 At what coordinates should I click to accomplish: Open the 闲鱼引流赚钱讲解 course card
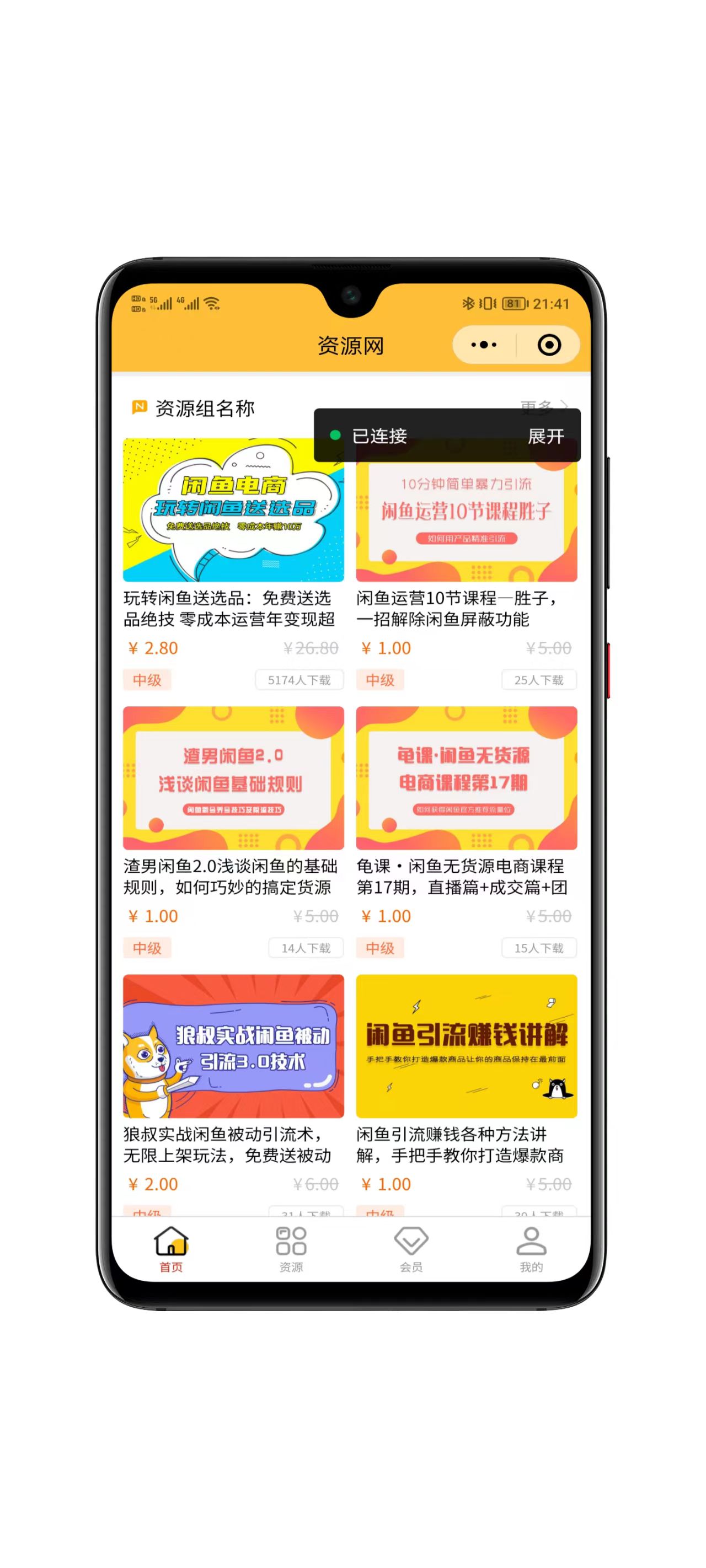[x=466, y=1046]
